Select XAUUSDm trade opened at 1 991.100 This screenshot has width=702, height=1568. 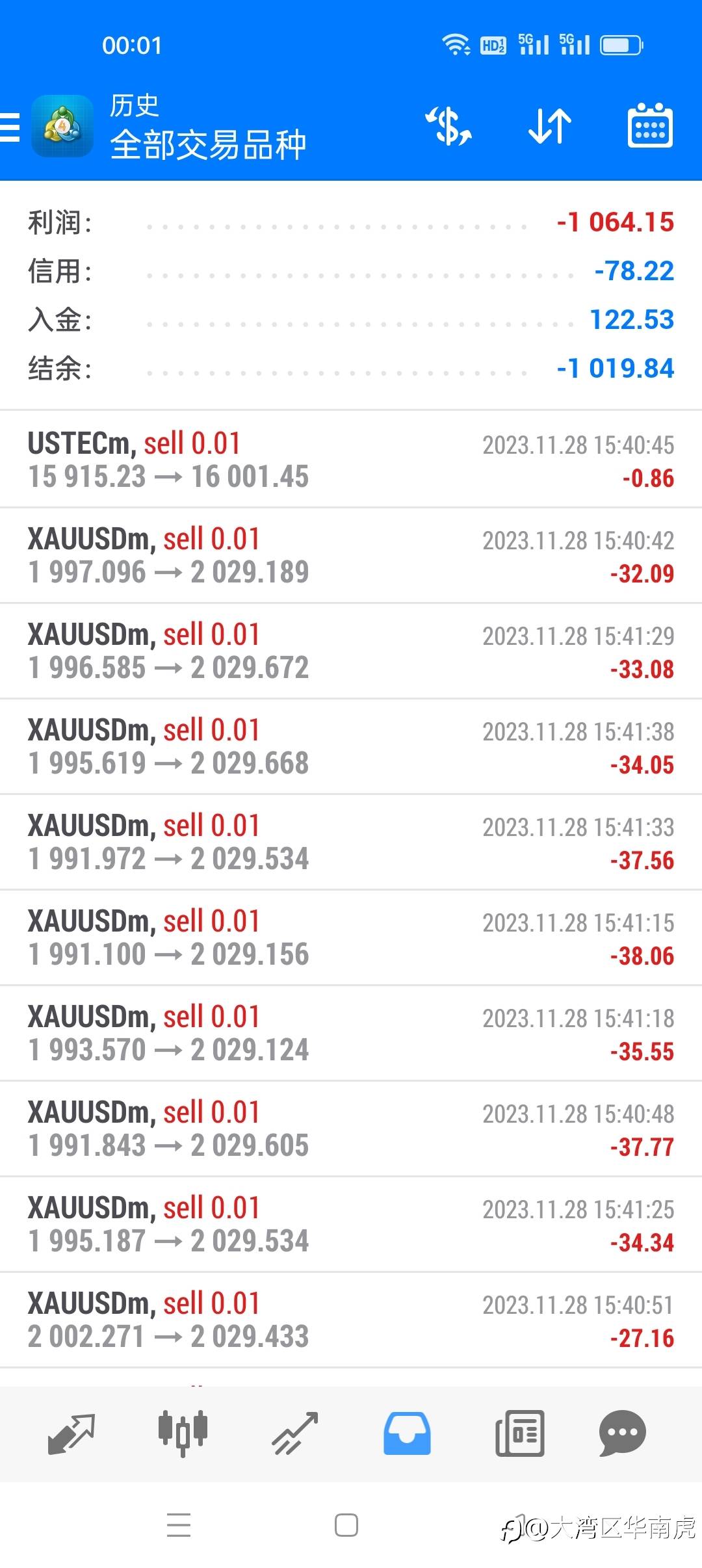pos(351,937)
